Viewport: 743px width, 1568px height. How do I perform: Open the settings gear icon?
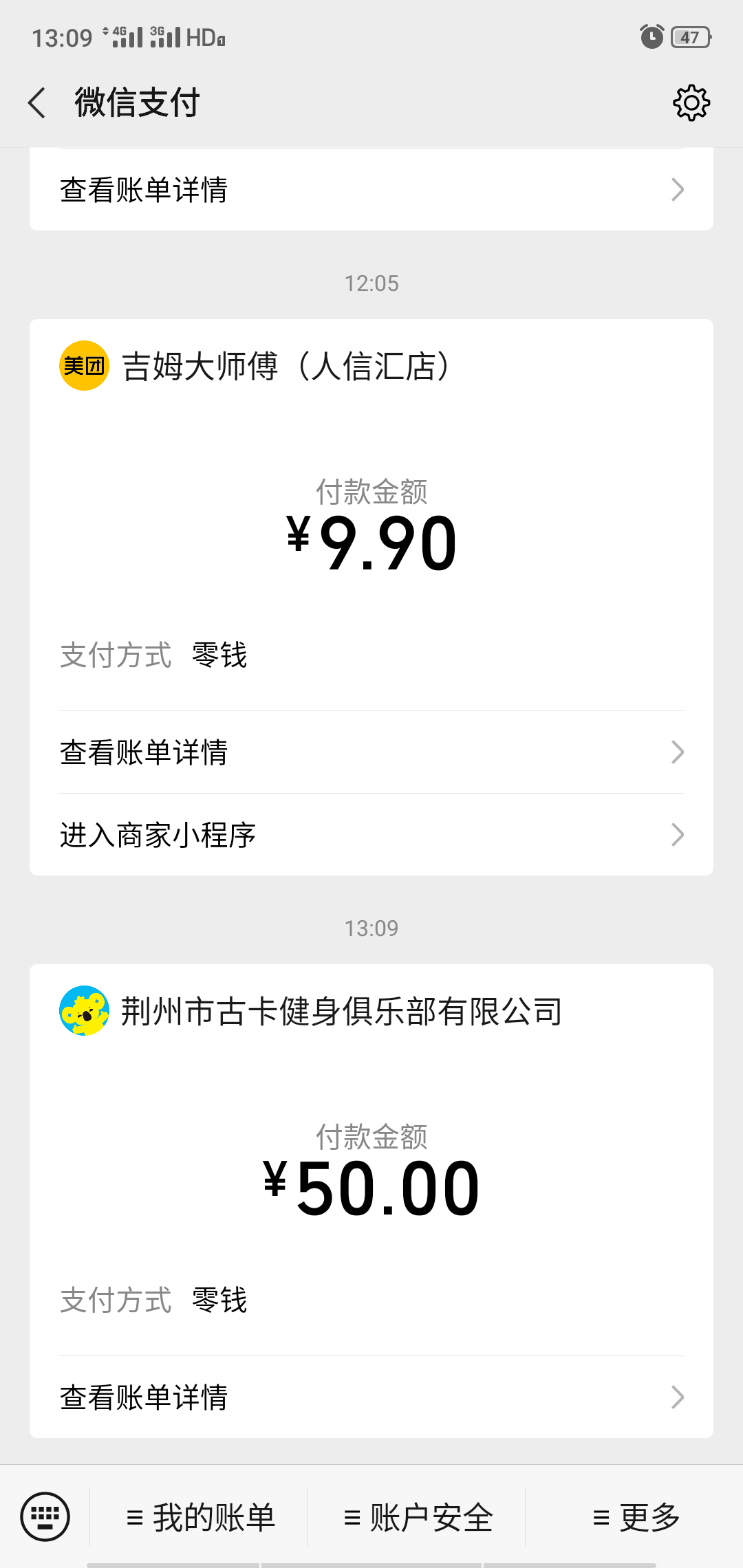point(691,103)
